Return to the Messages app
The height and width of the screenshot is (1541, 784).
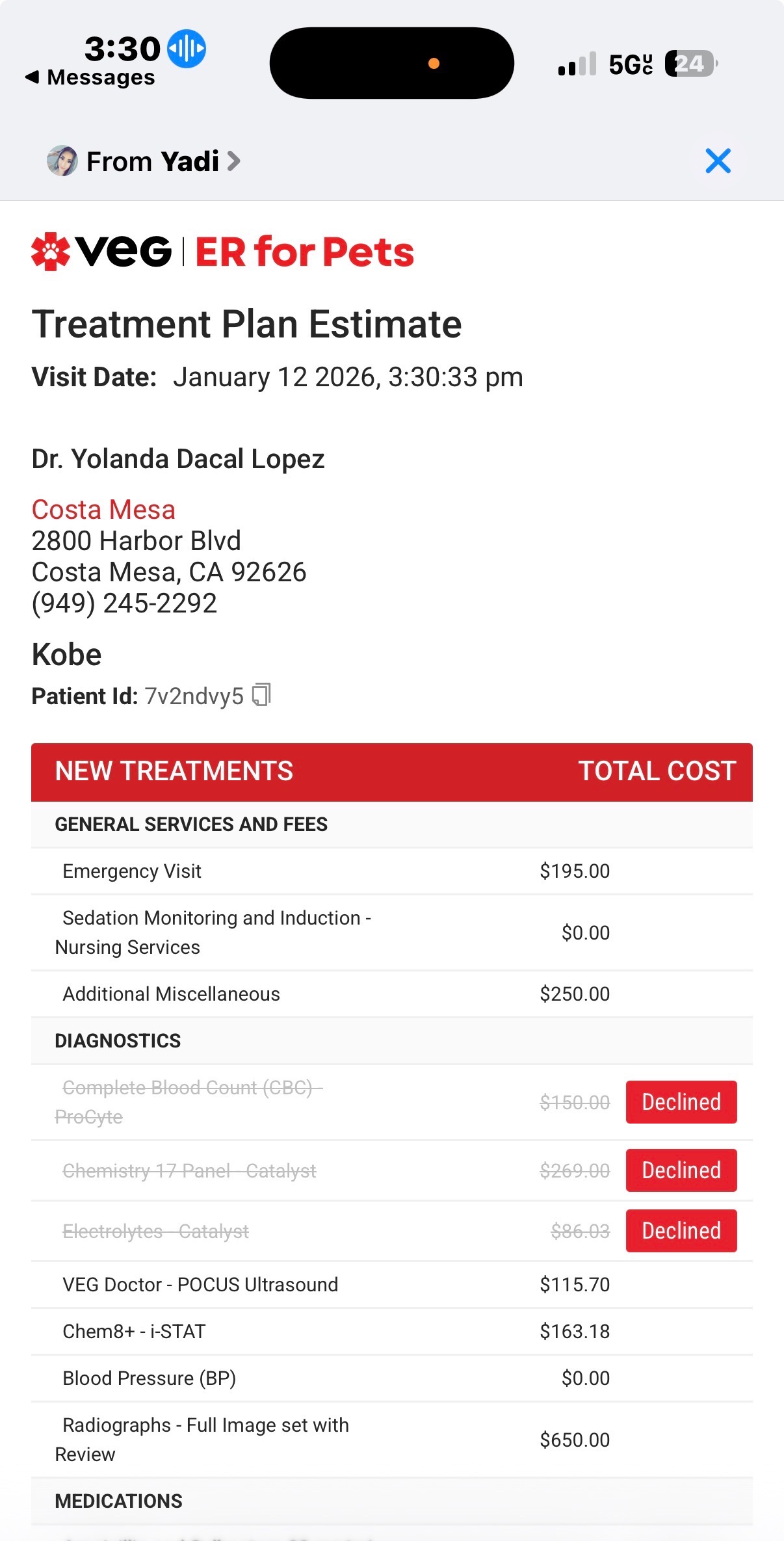(x=91, y=77)
